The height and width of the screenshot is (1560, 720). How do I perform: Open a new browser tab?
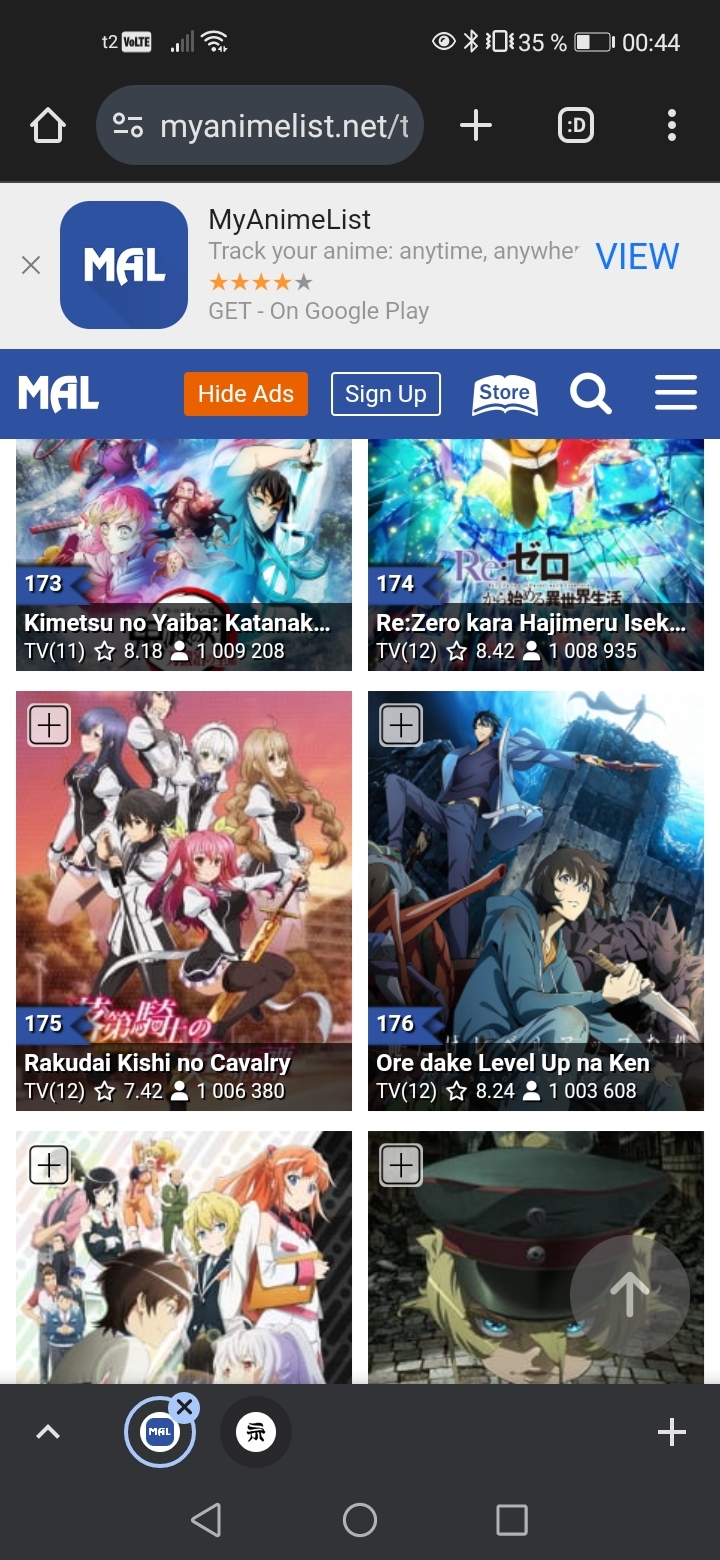475,126
